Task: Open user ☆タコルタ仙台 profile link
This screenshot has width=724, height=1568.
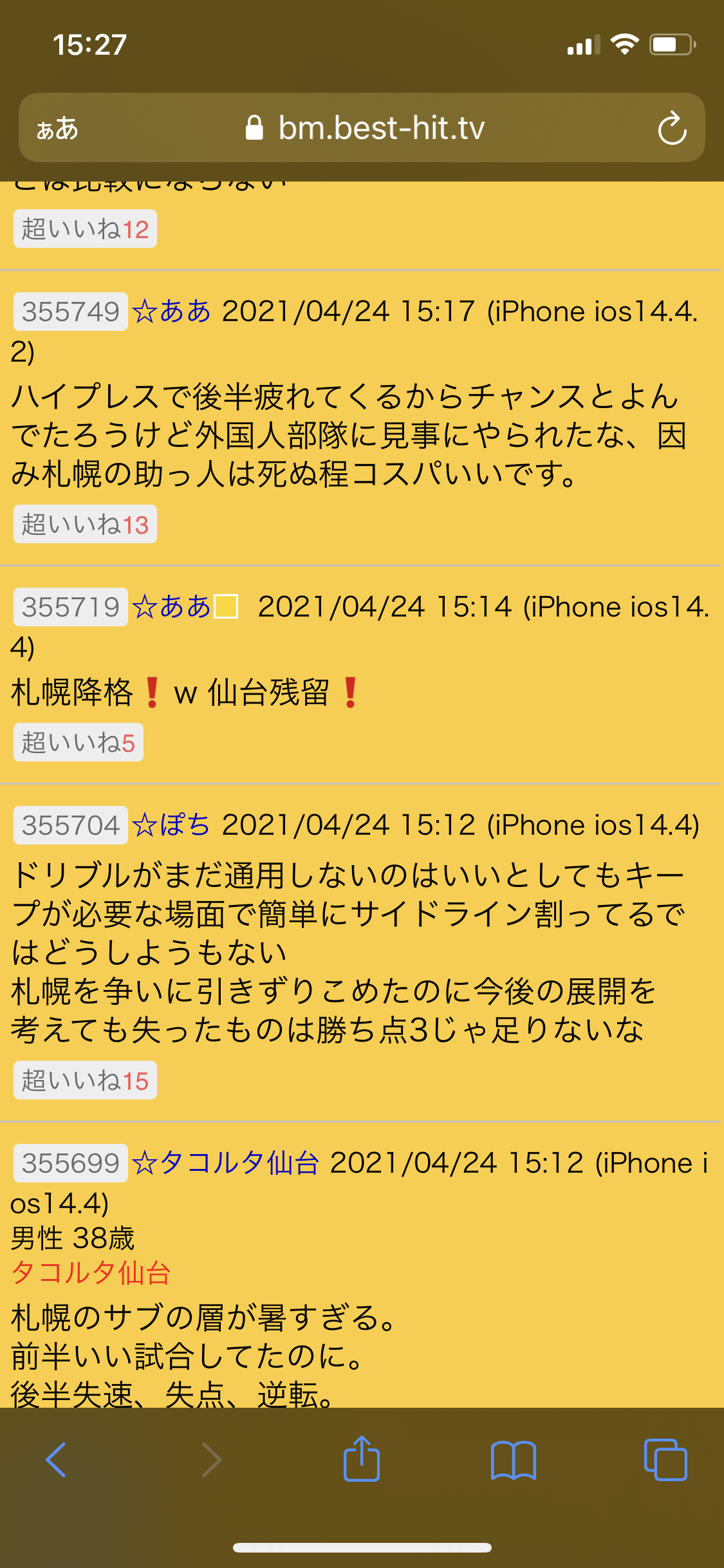Action: [226, 1163]
